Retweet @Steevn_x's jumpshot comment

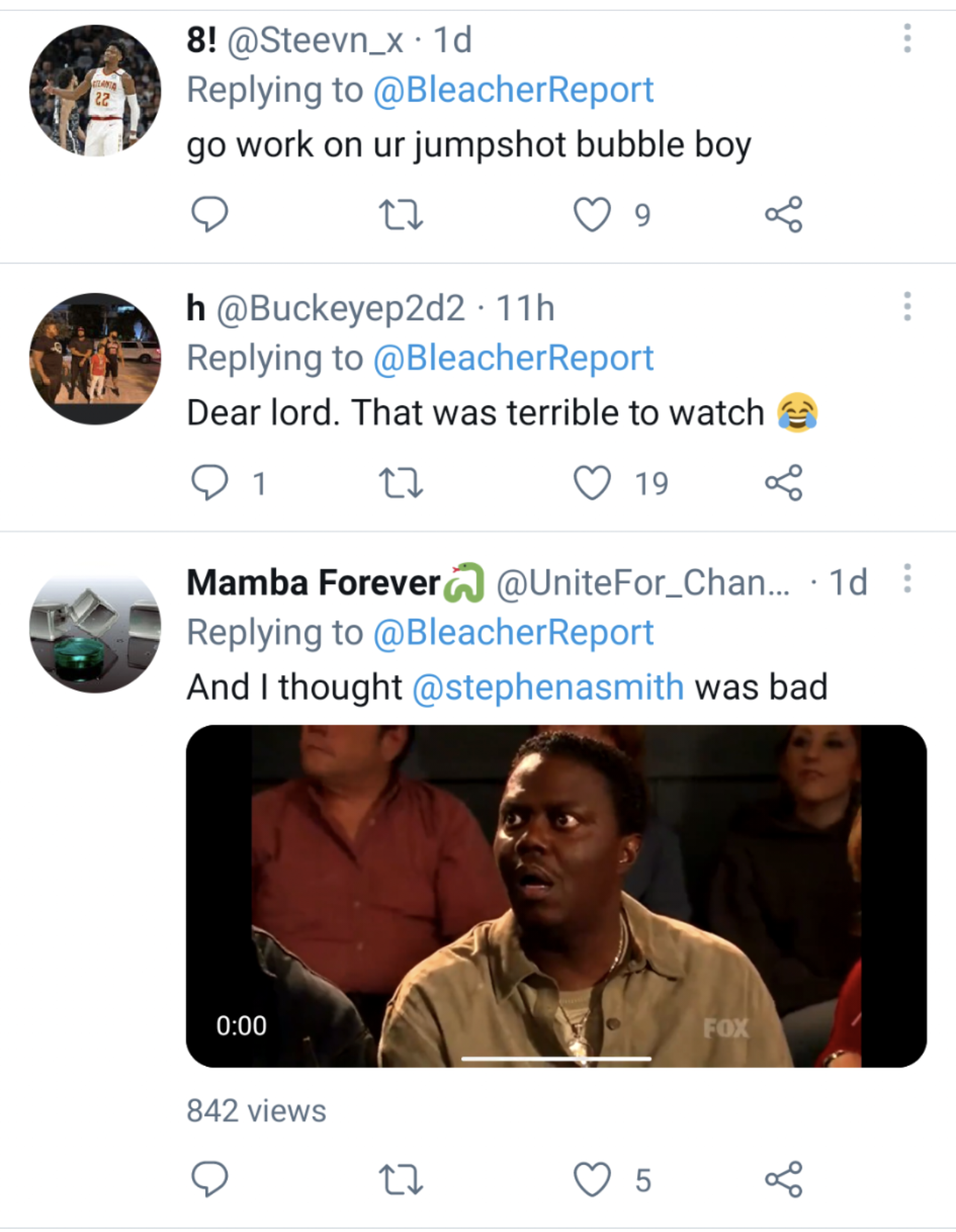(x=401, y=215)
